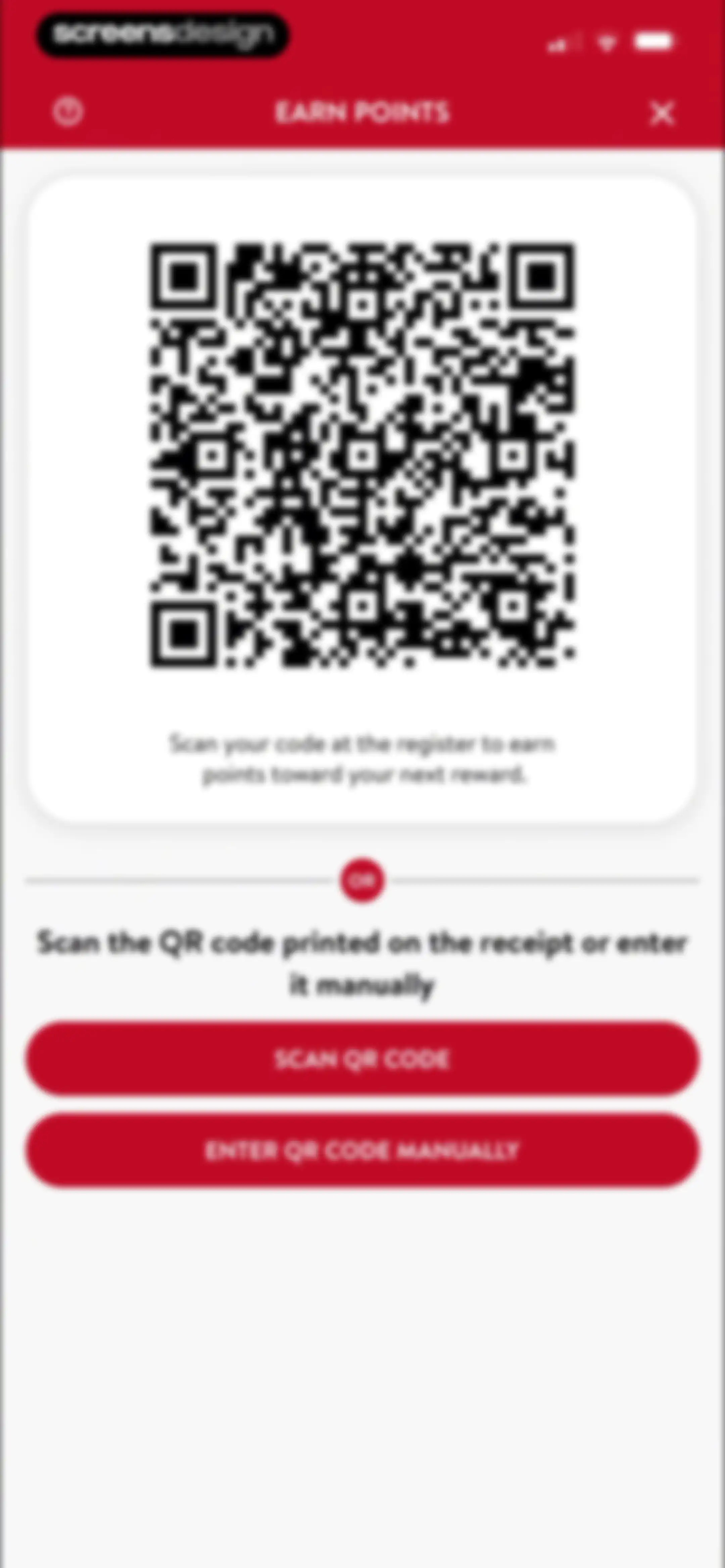Choose Enter QR Code Manually
This screenshot has height=1568, width=725.
[x=362, y=1150]
